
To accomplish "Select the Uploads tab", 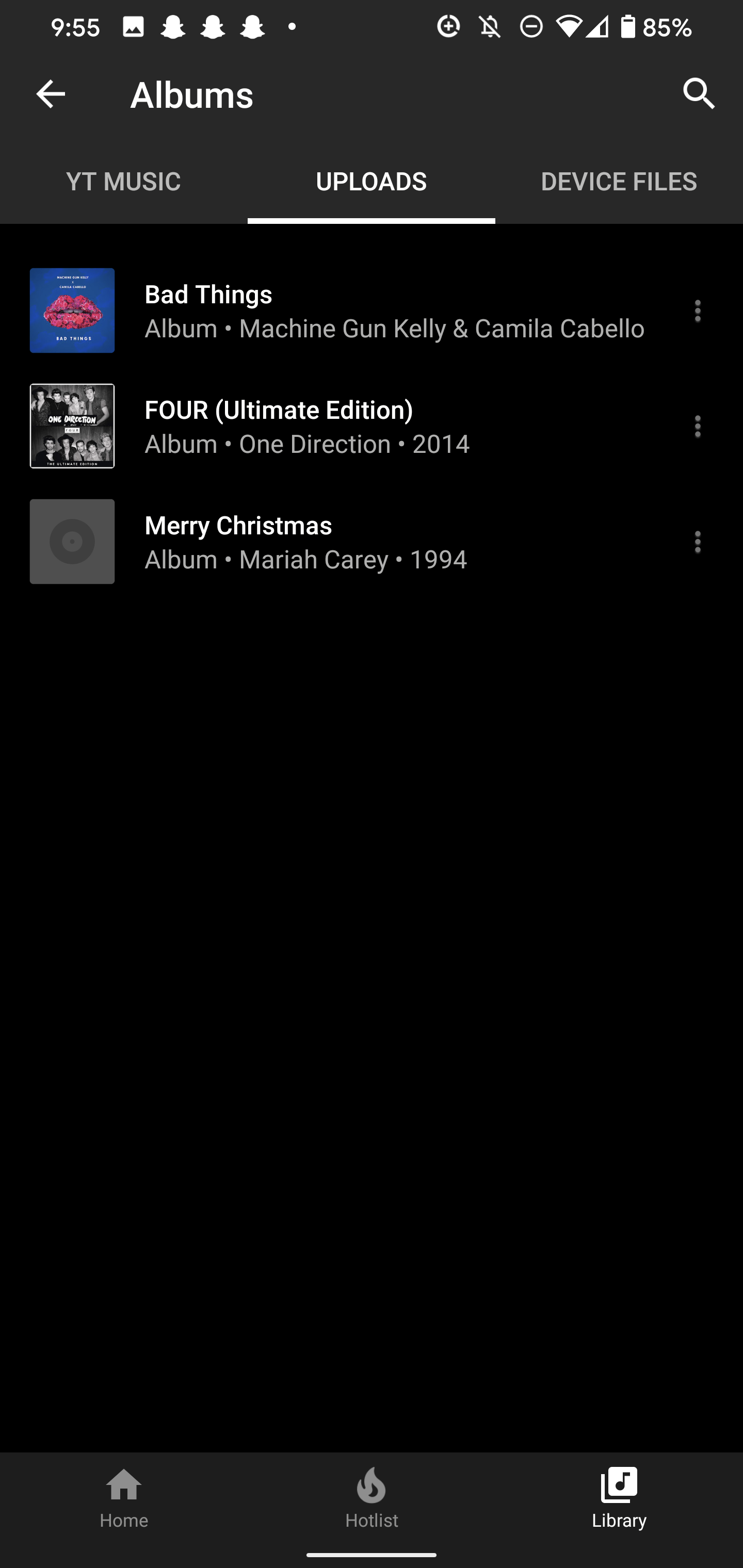I will pos(372,182).
